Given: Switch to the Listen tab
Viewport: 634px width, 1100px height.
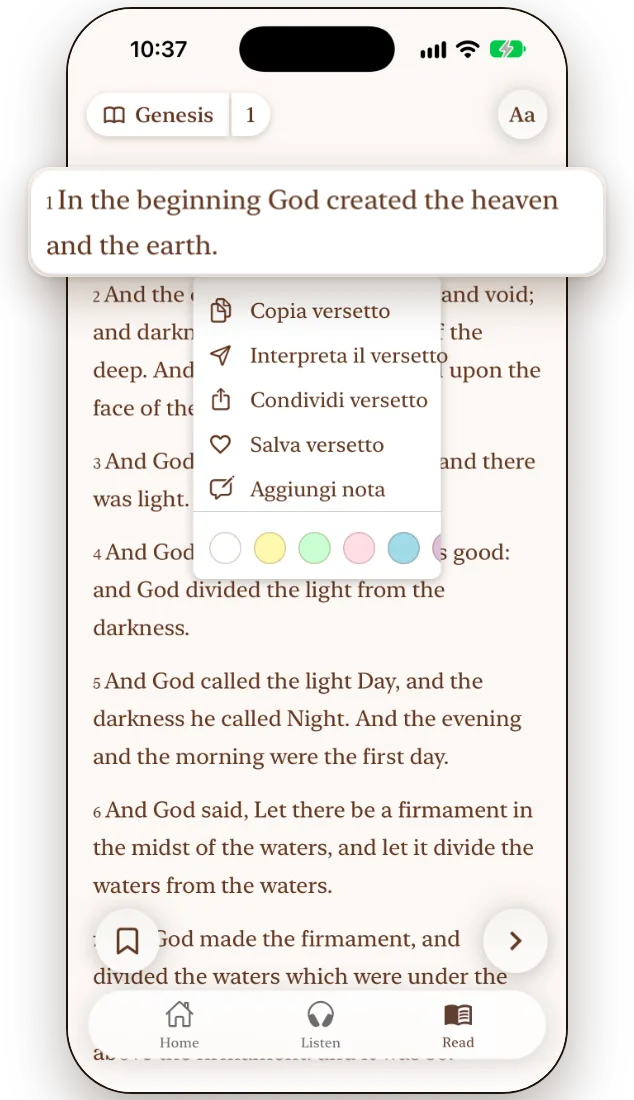Looking at the screenshot, I should pos(321,1025).
